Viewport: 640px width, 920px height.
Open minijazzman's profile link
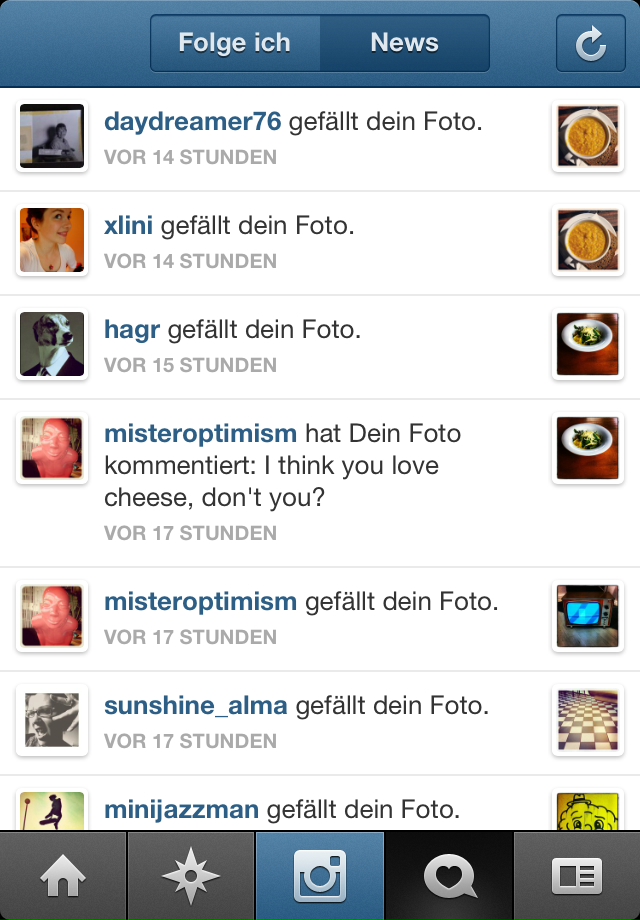click(x=181, y=808)
